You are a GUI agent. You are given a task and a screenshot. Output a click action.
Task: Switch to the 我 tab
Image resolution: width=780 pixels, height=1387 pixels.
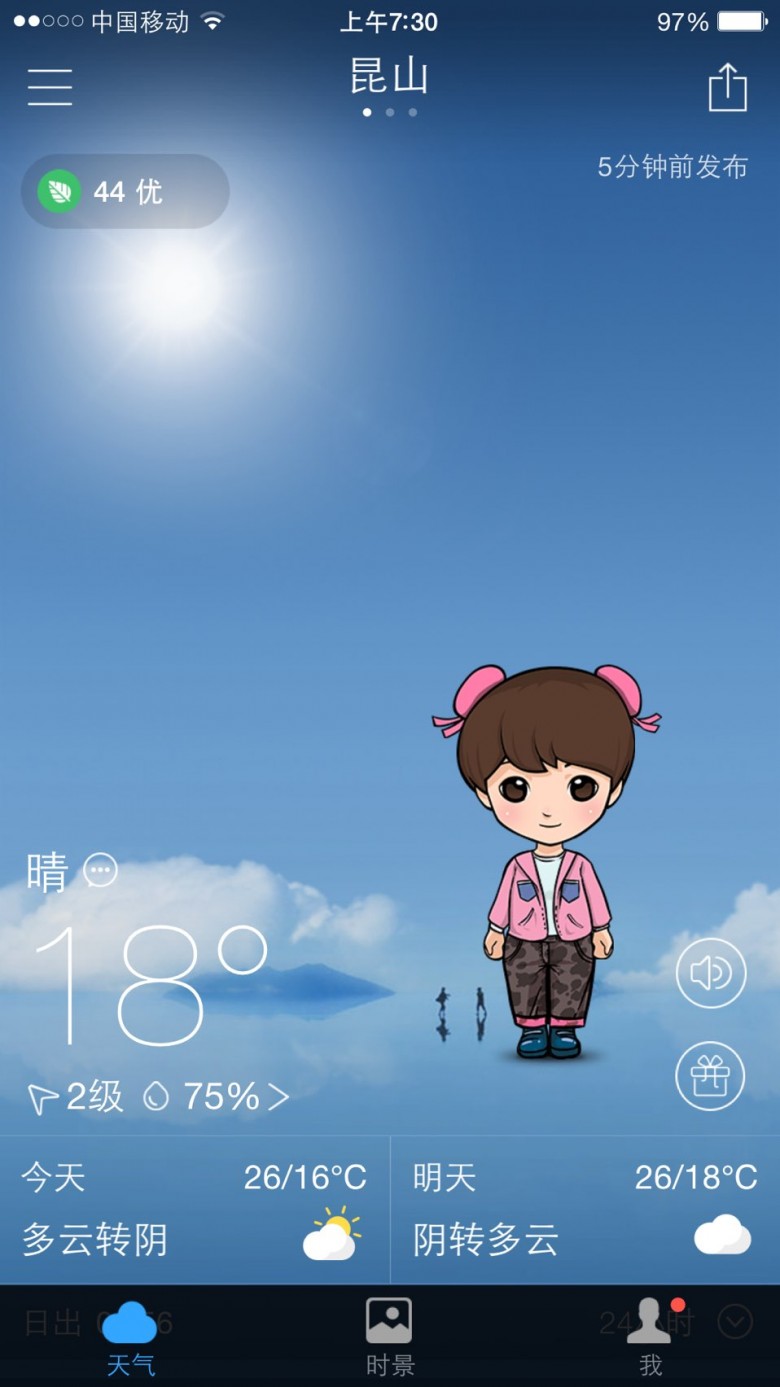(x=650, y=1337)
